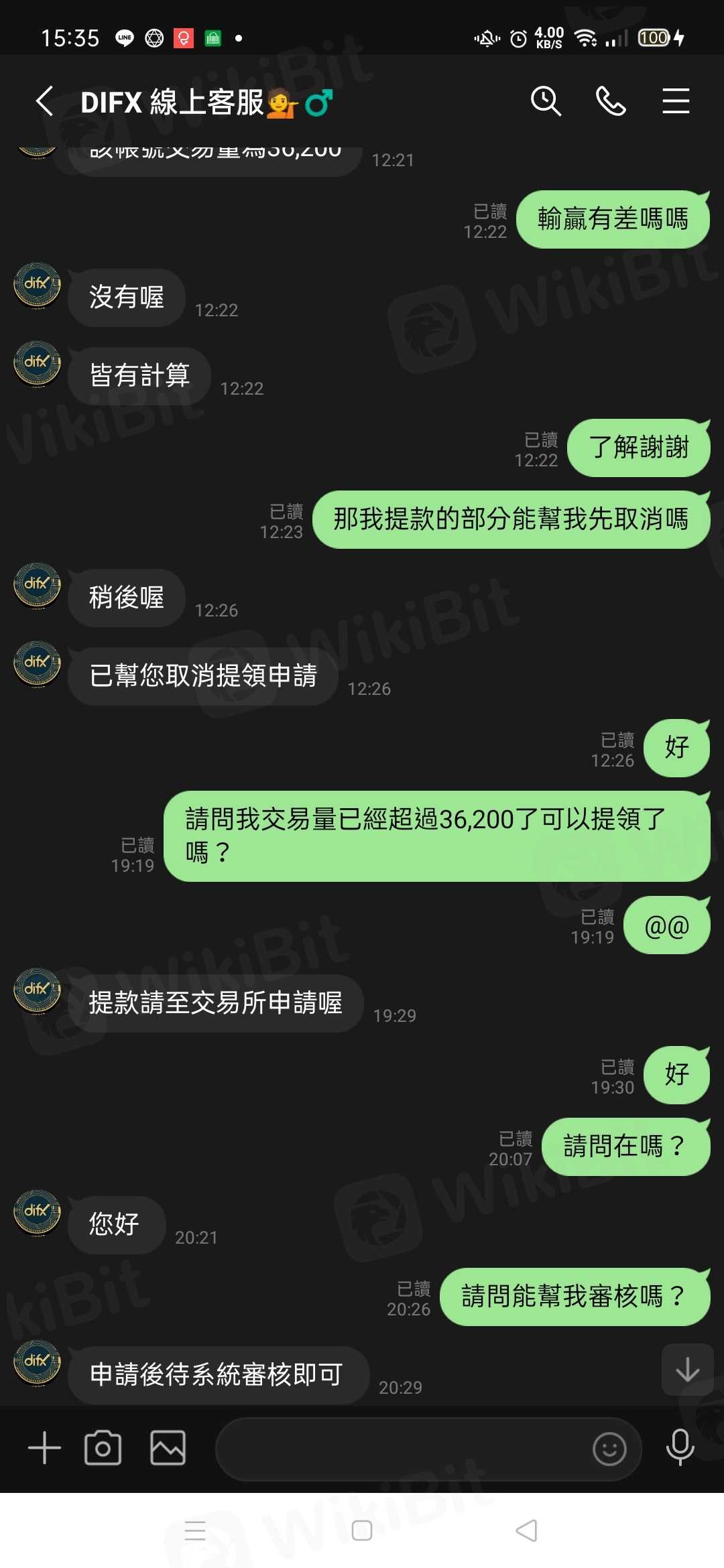724x1568 pixels.
Task: Open the camera to take a photo
Action: coord(103,1448)
